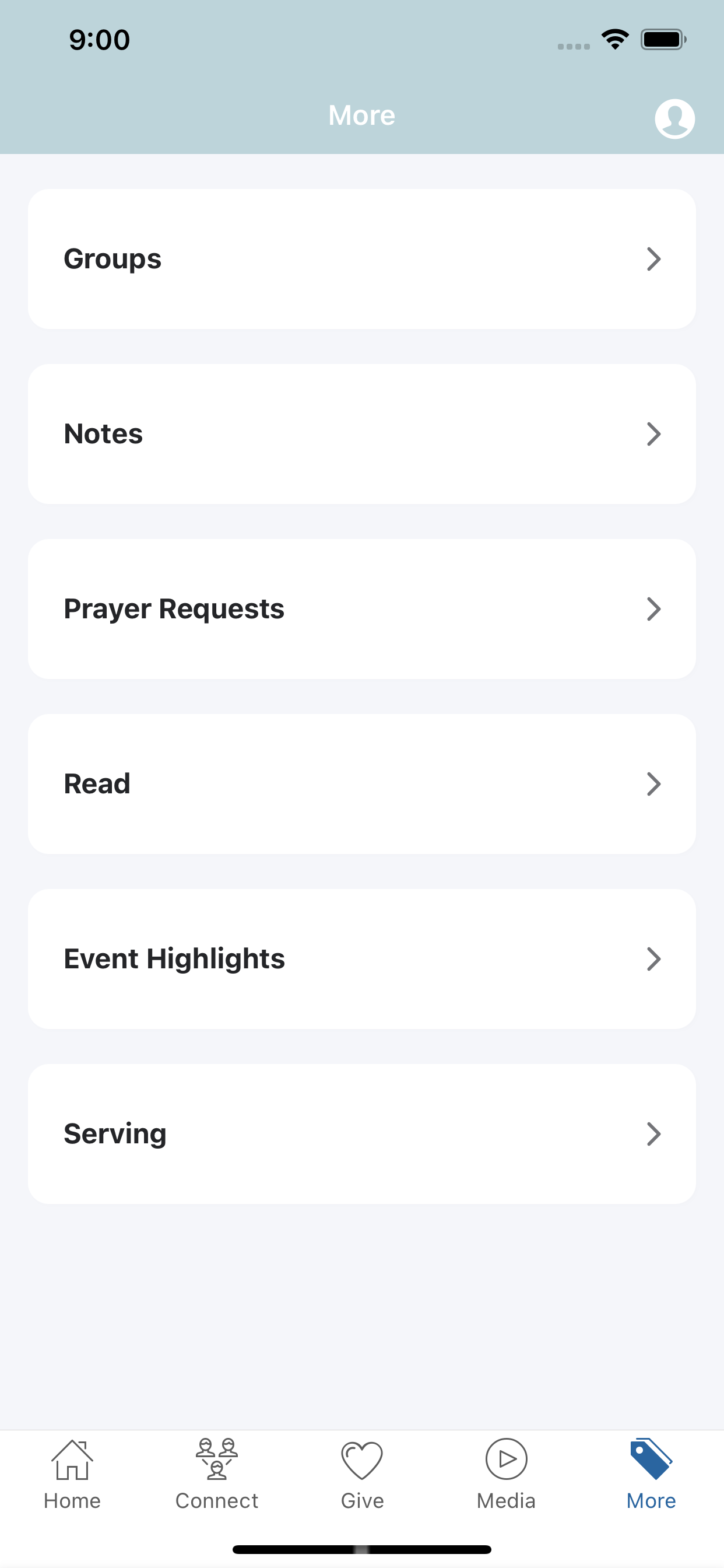Open the profile avatar icon
Viewport: 724px width, 1568px height.
(x=674, y=118)
